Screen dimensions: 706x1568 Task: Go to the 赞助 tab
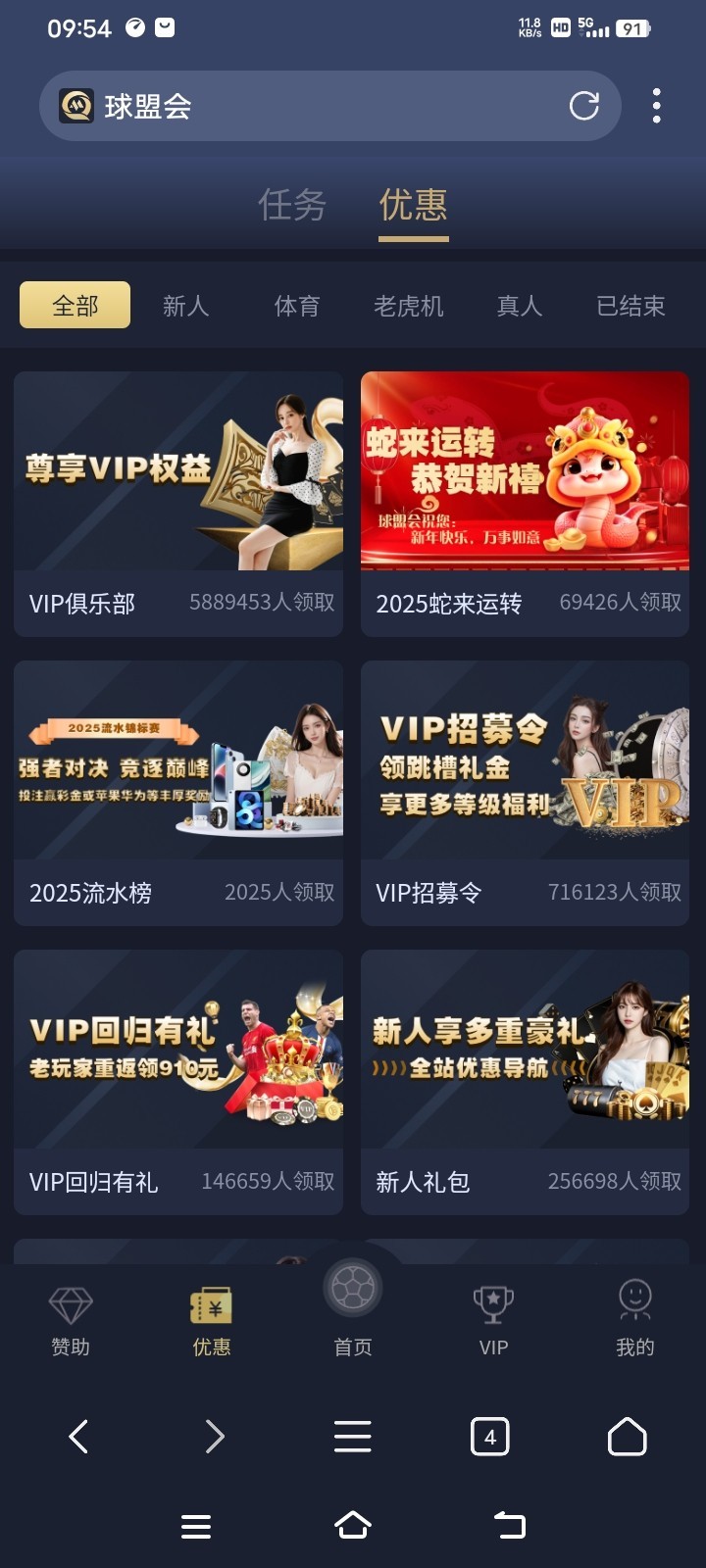click(71, 1321)
